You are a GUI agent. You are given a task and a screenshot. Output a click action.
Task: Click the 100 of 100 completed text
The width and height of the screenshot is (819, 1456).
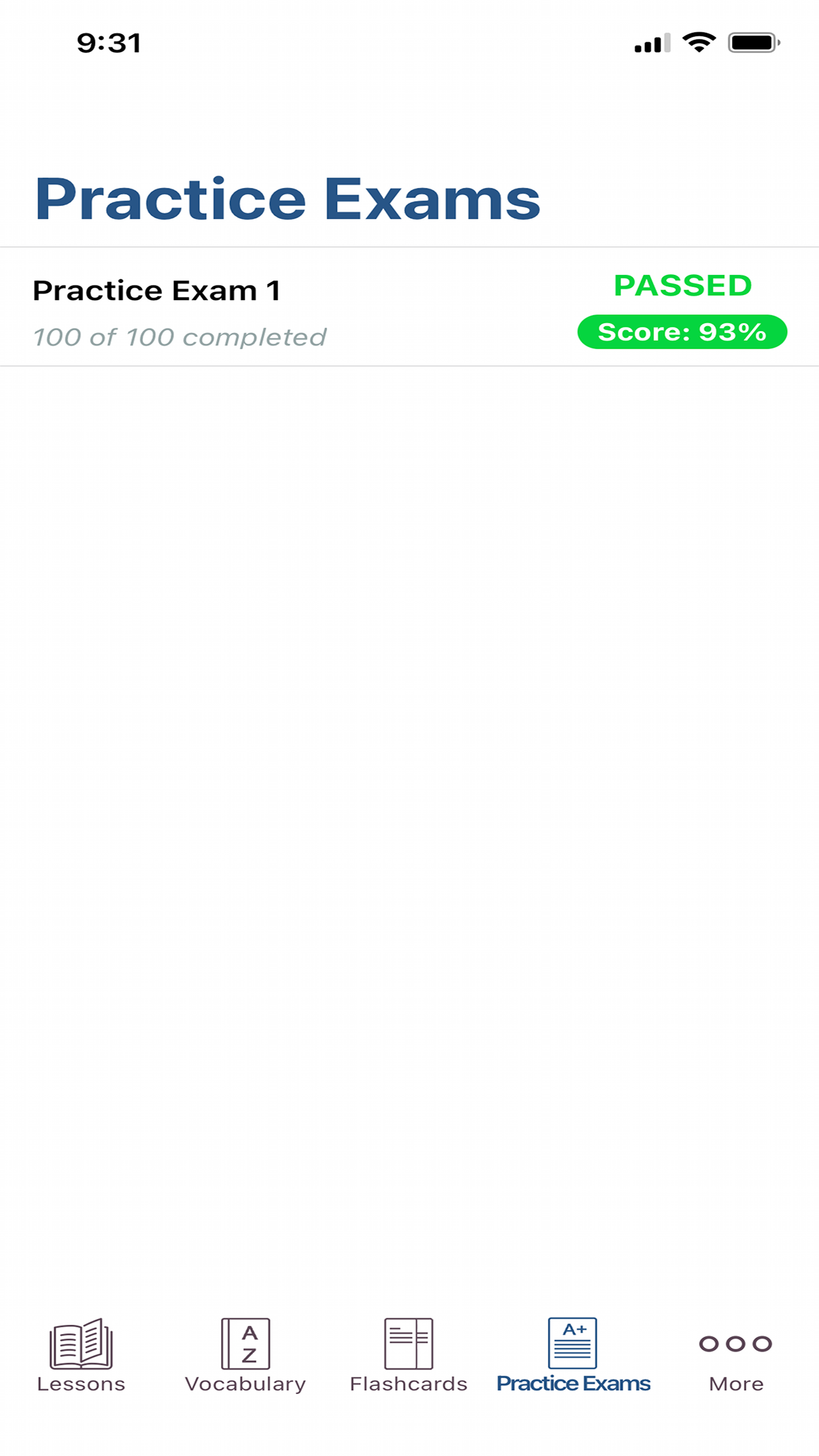coord(179,336)
